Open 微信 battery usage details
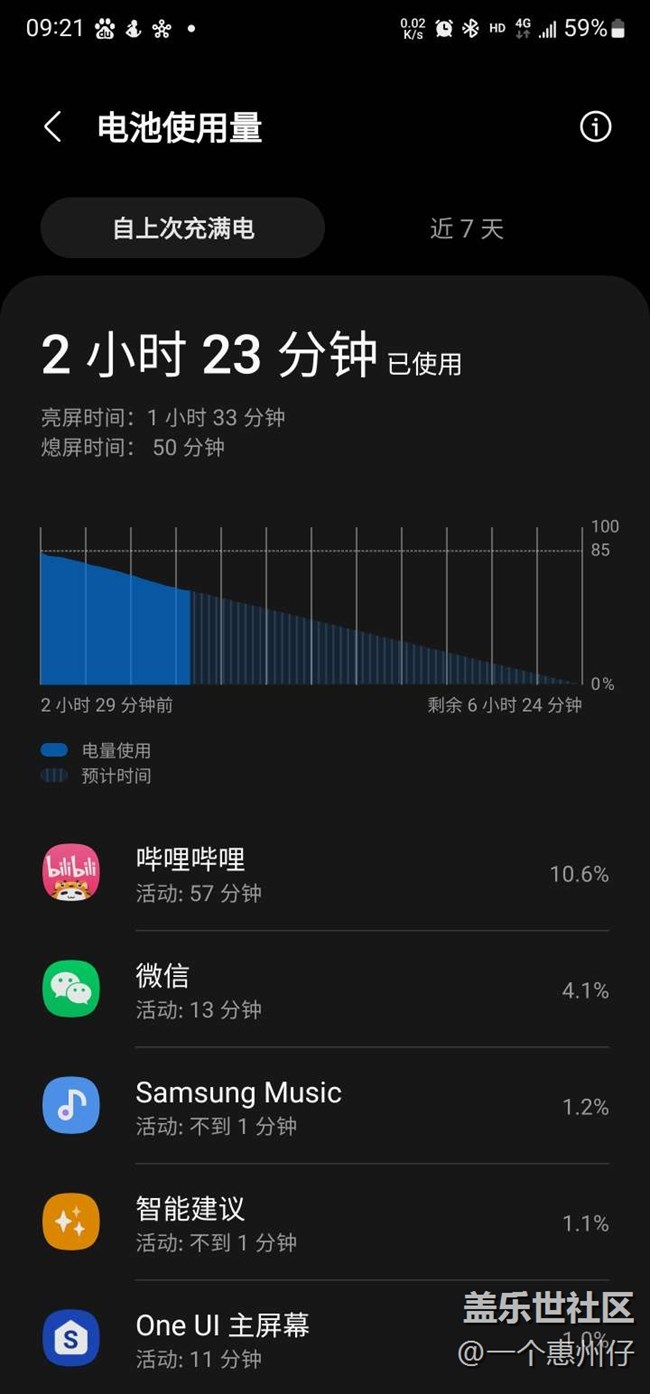 pyautogui.click(x=325, y=990)
